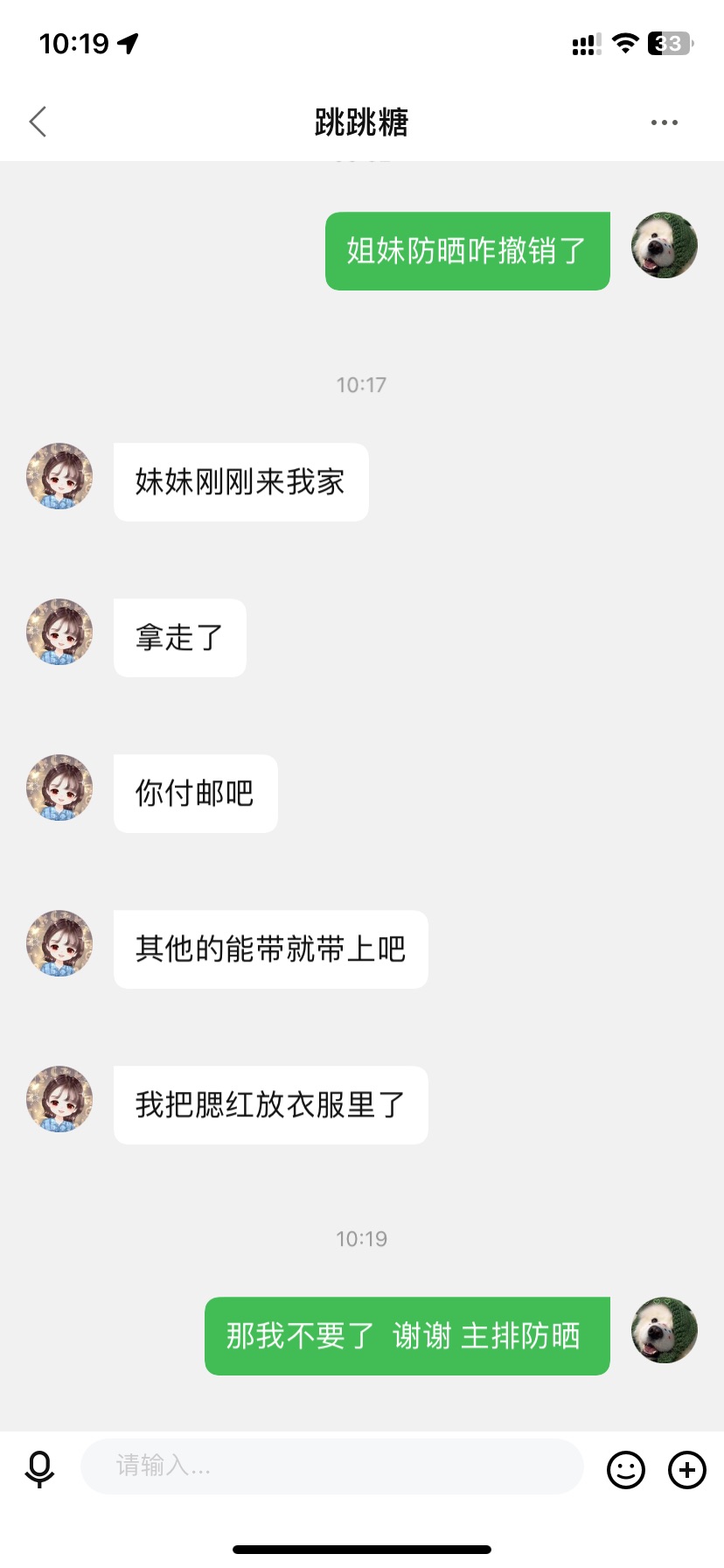Open the emoji picker

[626, 1470]
